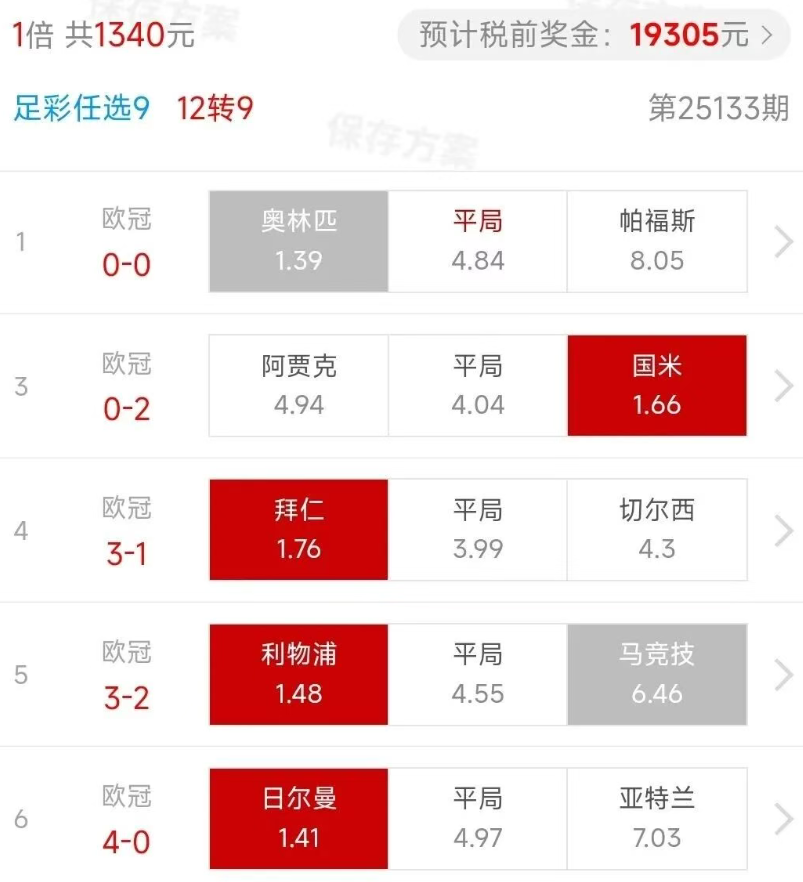Open the estimated pre-tax prize details
Viewport: 803px width, 882px height.
coord(595,35)
